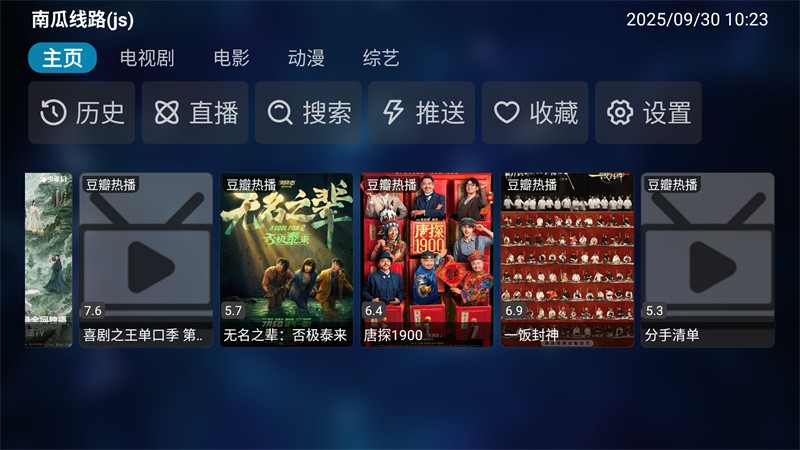Image resolution: width=800 pixels, height=450 pixels.
Task: Tap the 搜索 search button
Action: pos(309,113)
